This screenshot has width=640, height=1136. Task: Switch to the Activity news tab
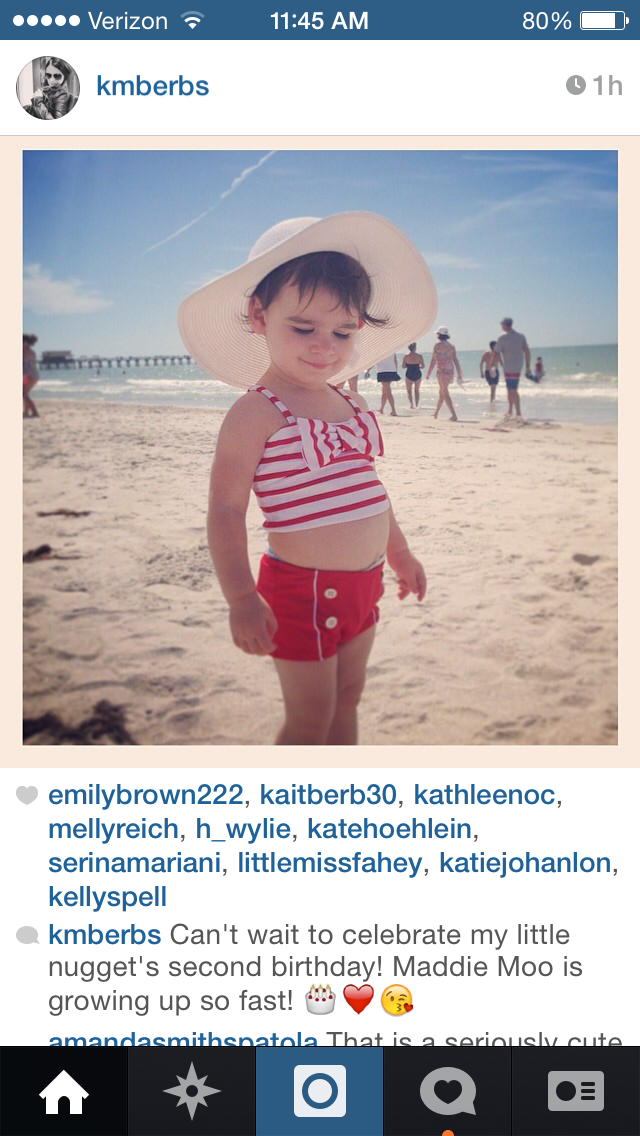point(448,1091)
